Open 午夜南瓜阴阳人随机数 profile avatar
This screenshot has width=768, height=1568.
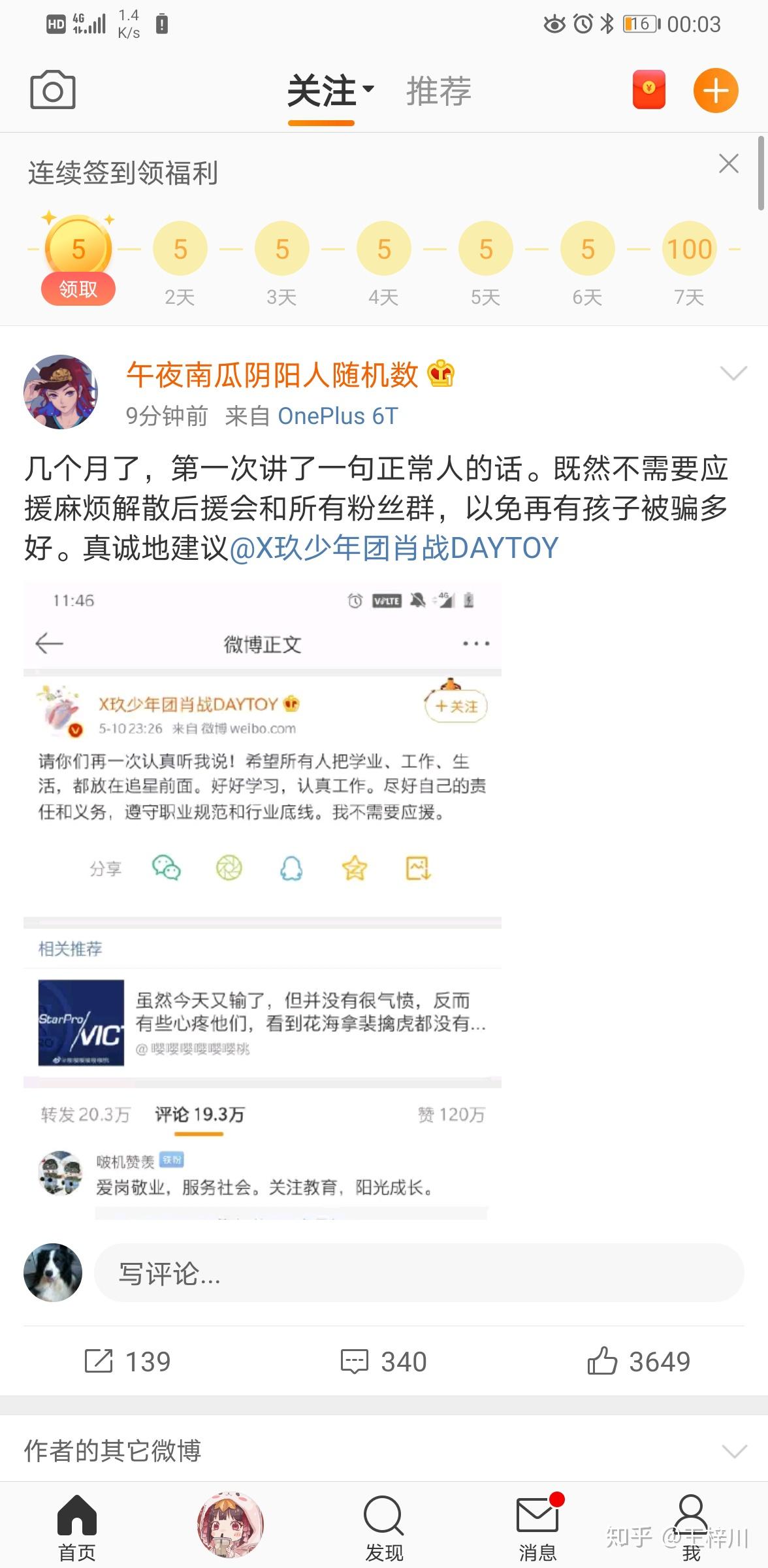point(61,392)
